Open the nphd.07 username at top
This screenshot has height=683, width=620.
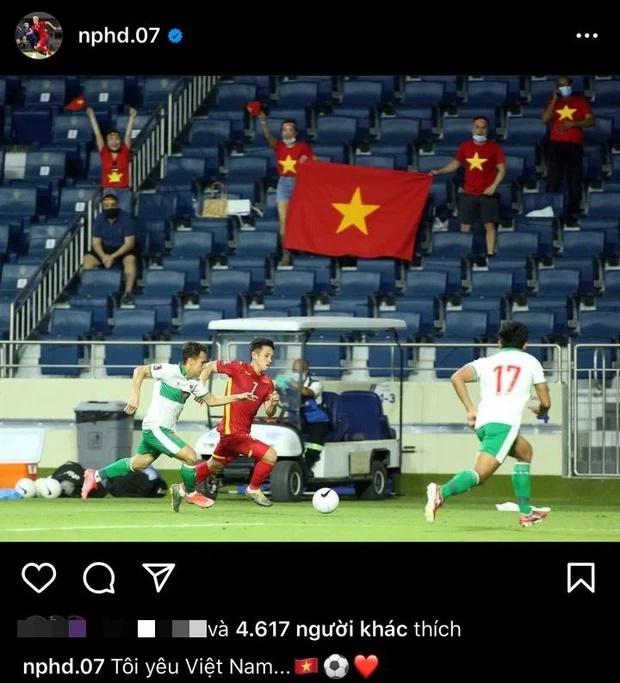coord(118,36)
